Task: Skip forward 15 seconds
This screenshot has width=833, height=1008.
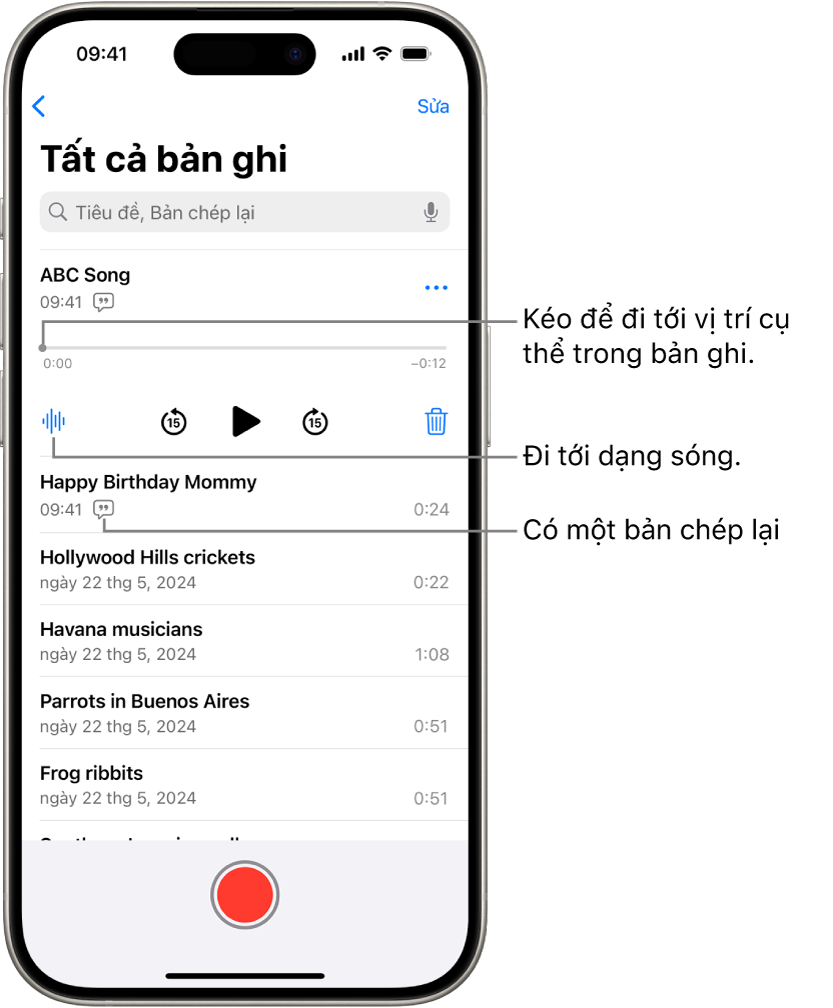Action: [315, 422]
